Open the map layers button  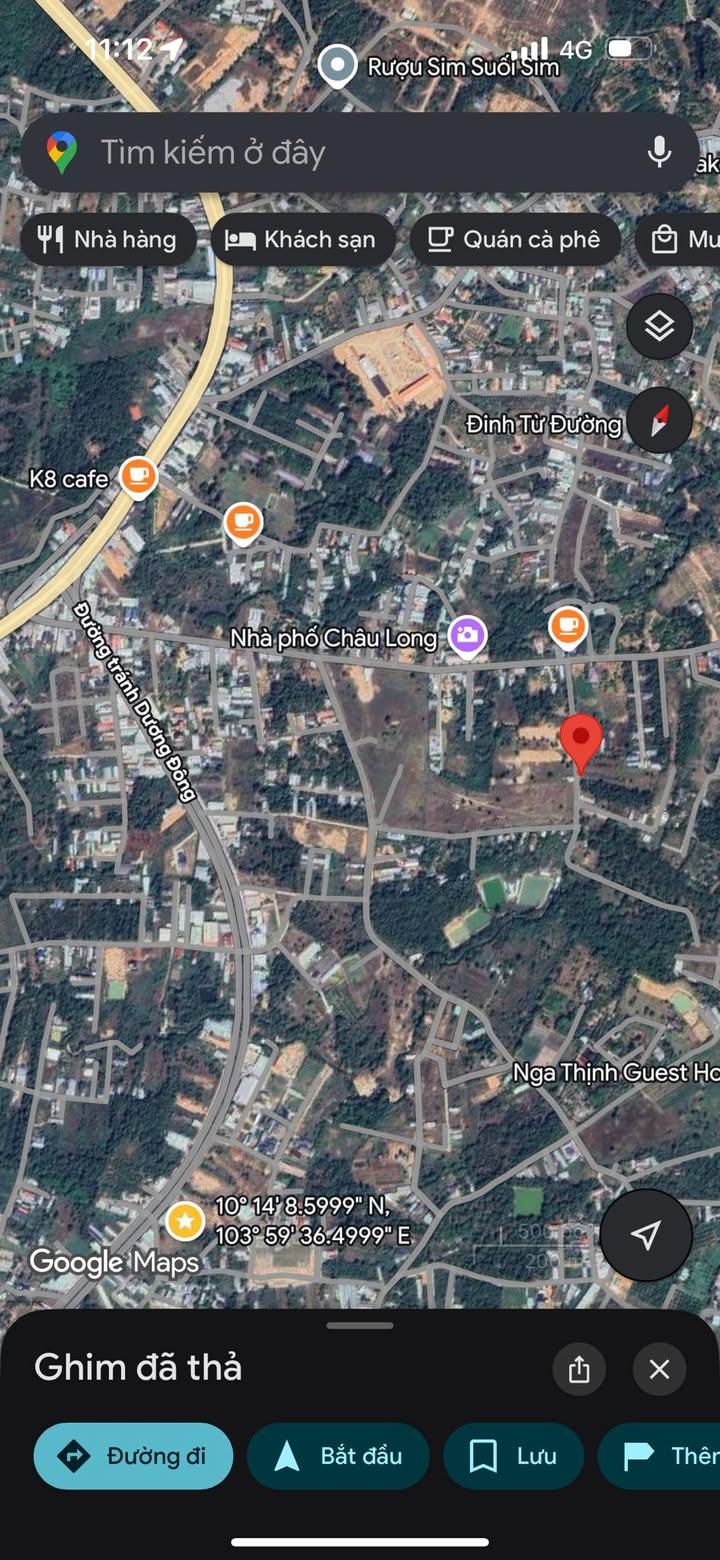[x=659, y=326]
